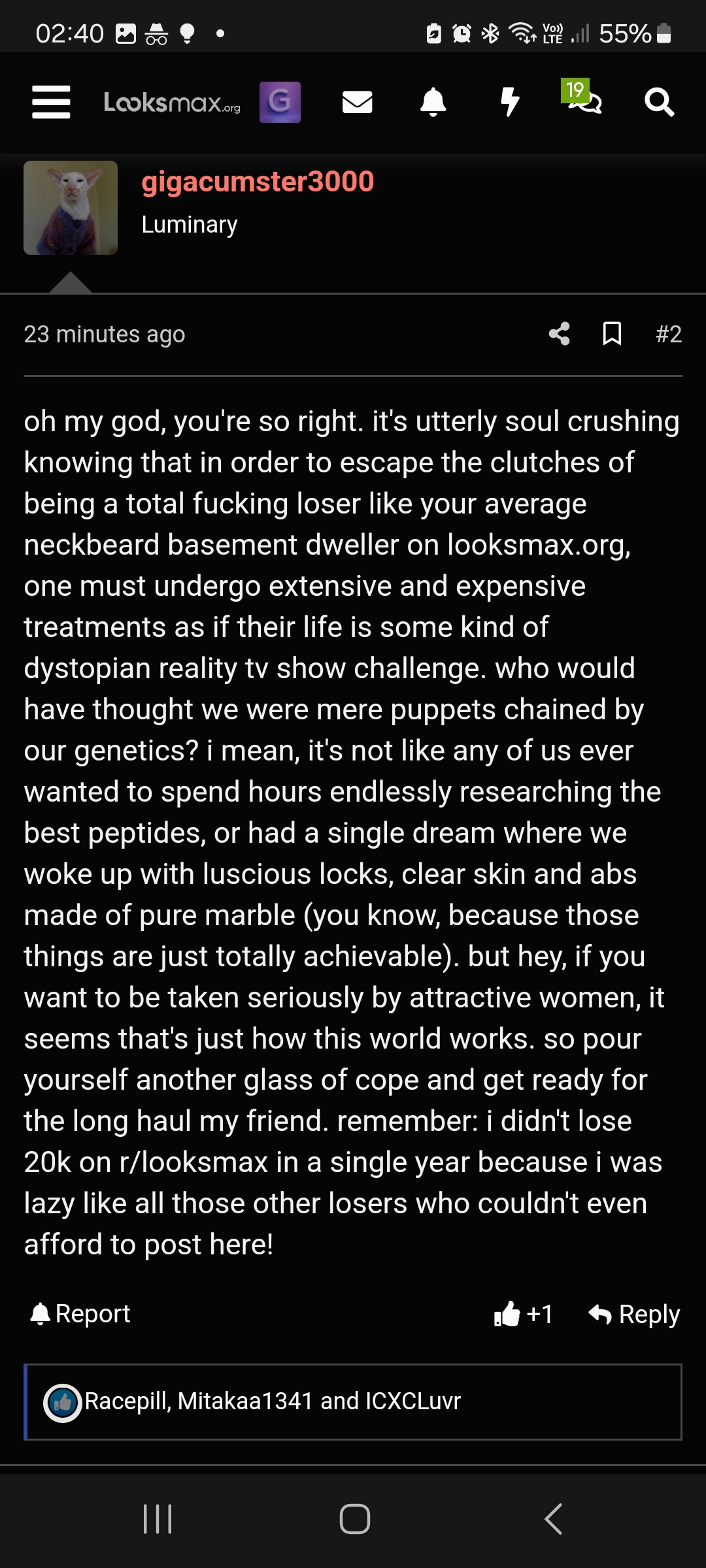Report this post

pos(80,1313)
